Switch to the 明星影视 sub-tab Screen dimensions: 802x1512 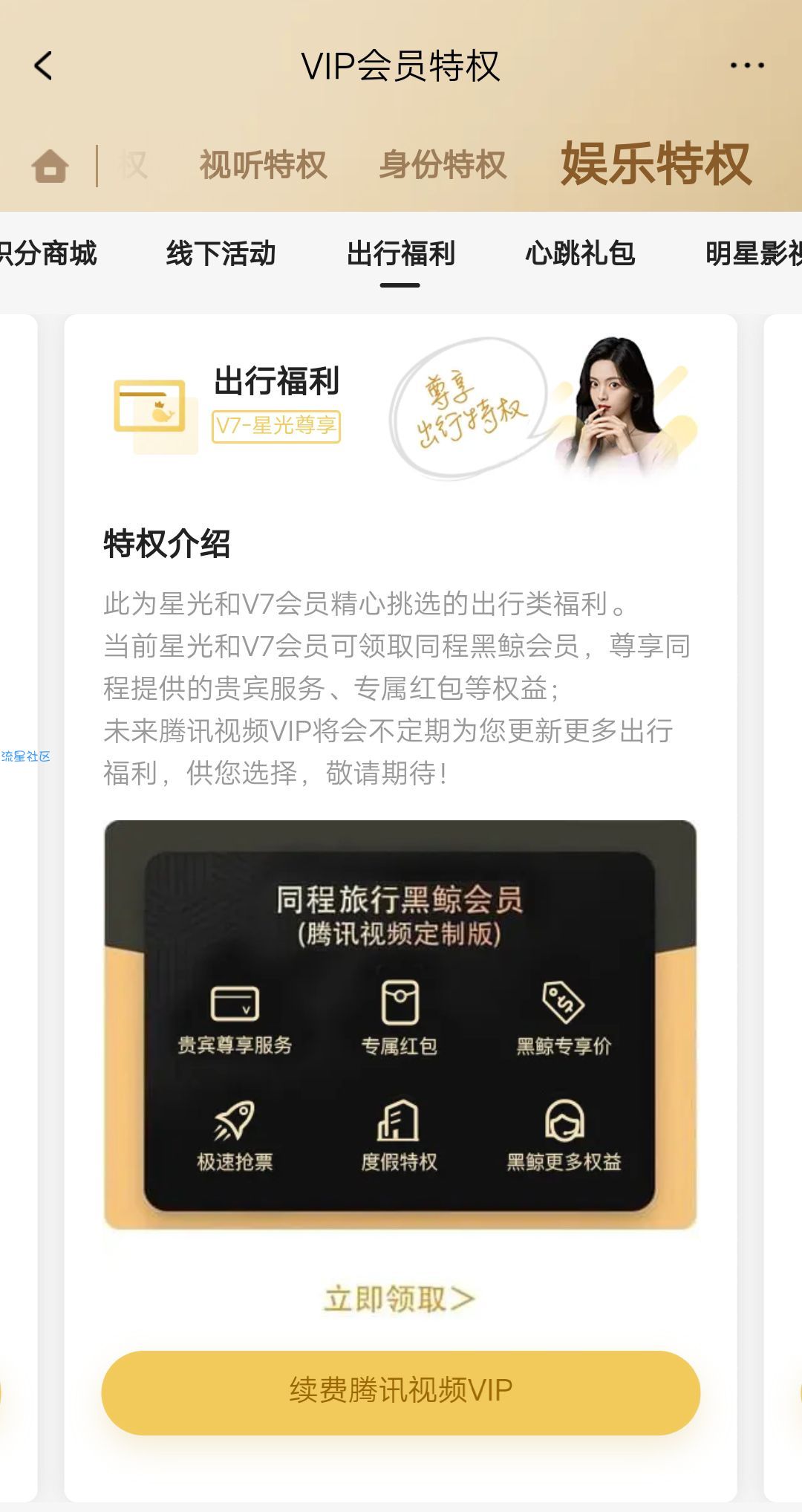754,253
